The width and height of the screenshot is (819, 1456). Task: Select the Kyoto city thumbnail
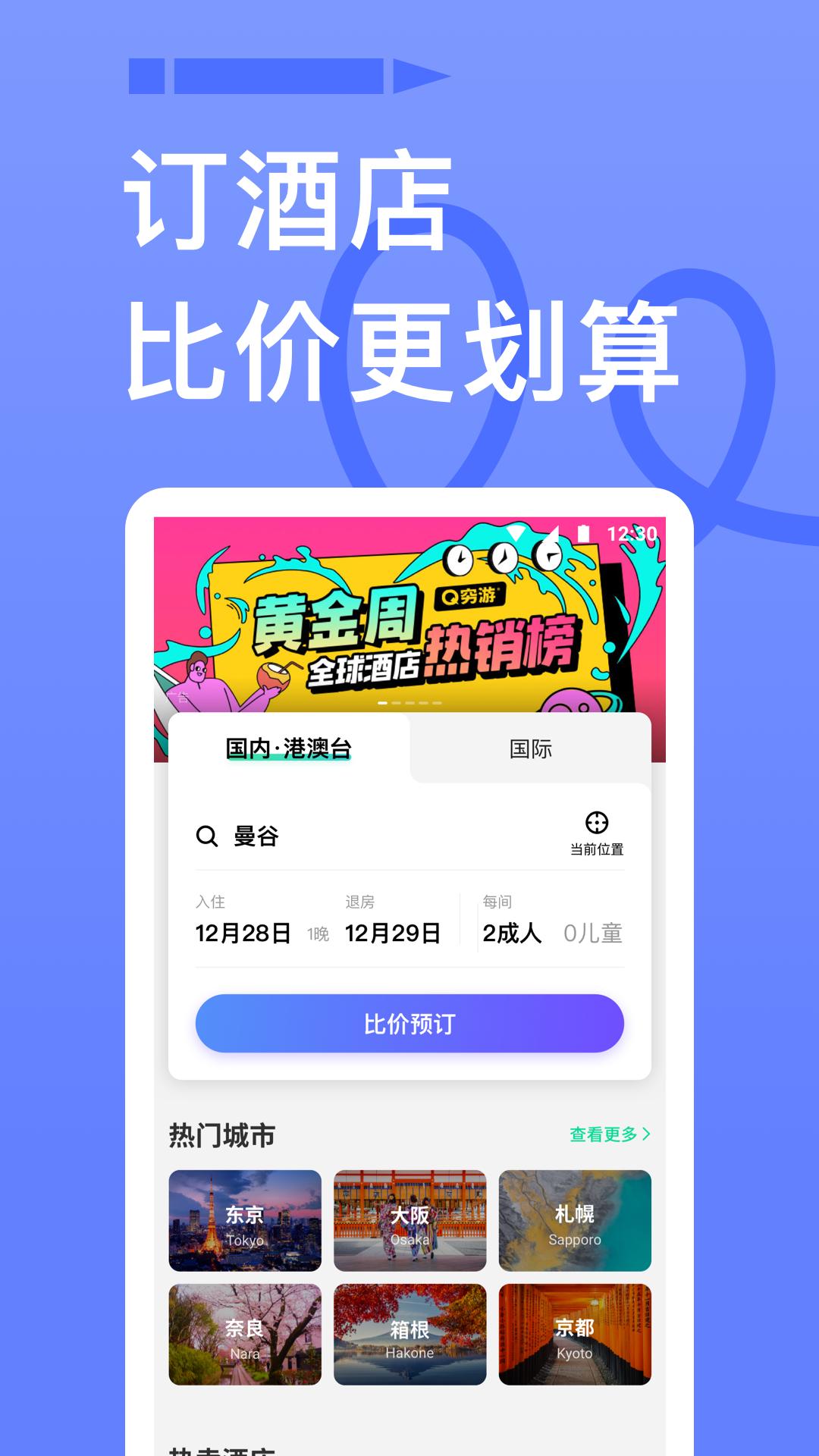tap(575, 1336)
